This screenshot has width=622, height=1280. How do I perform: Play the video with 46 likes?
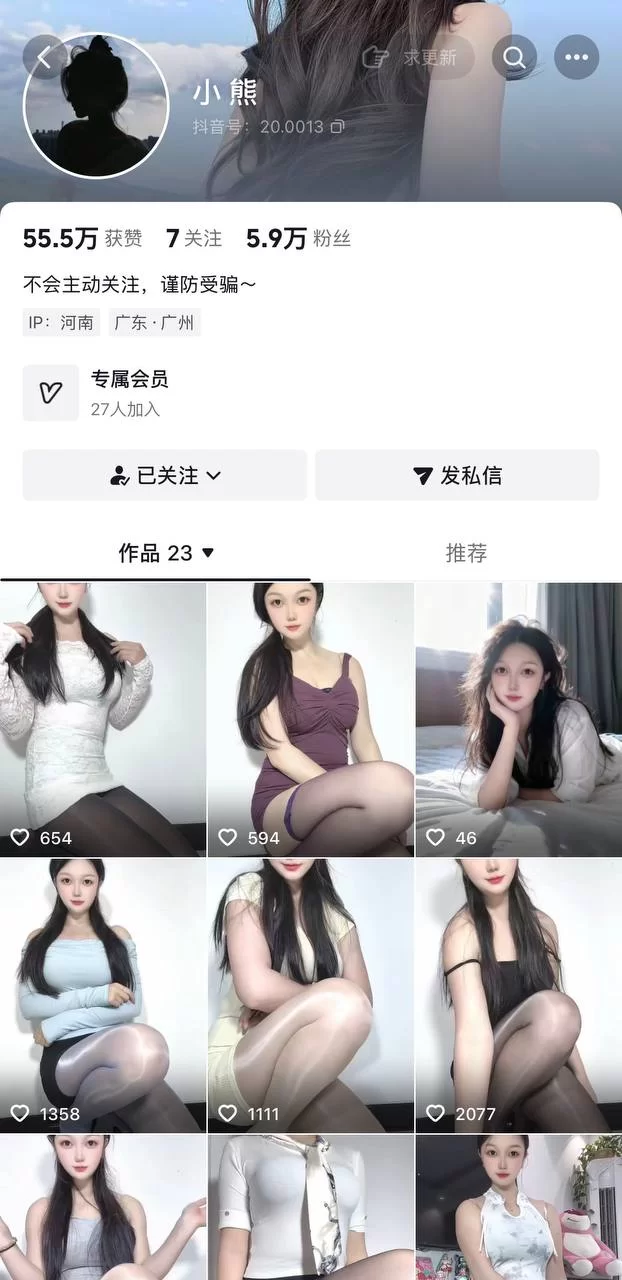point(518,720)
